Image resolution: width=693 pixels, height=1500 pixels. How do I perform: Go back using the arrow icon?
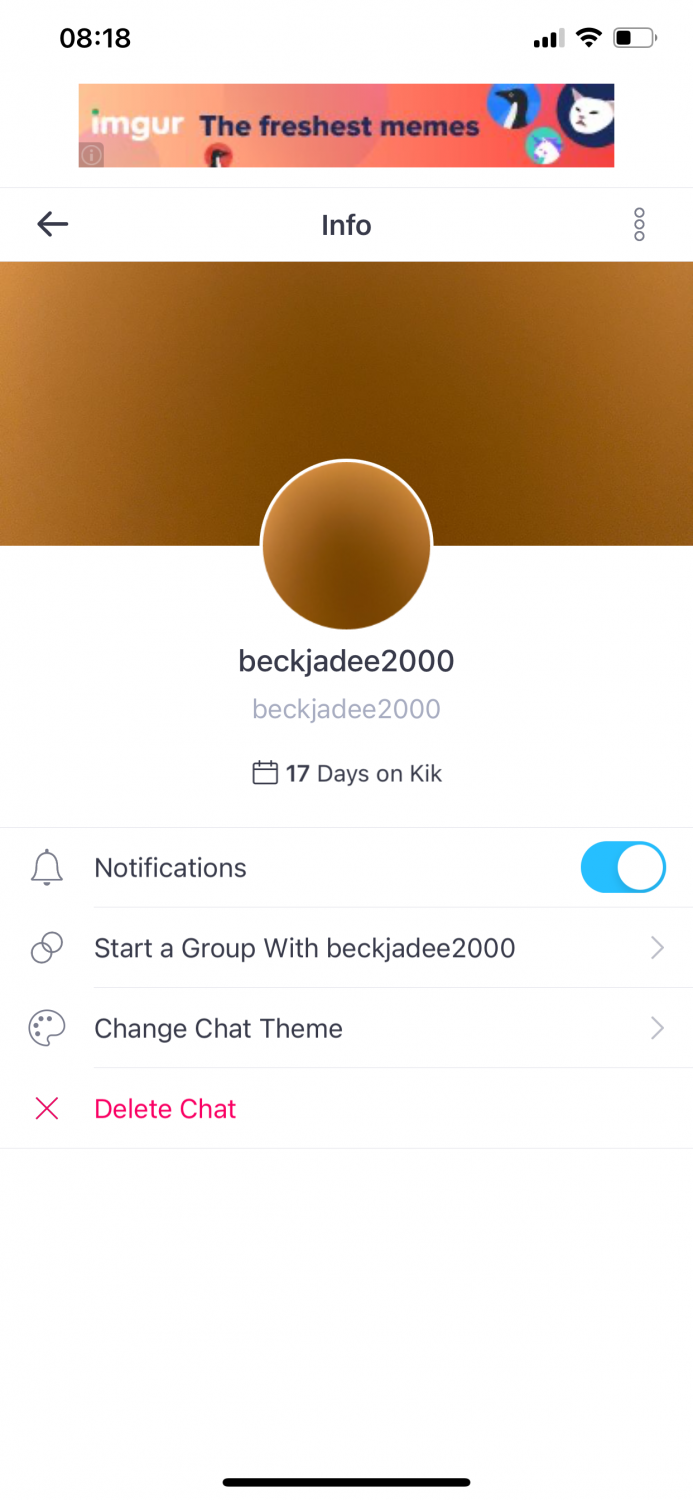(52, 225)
